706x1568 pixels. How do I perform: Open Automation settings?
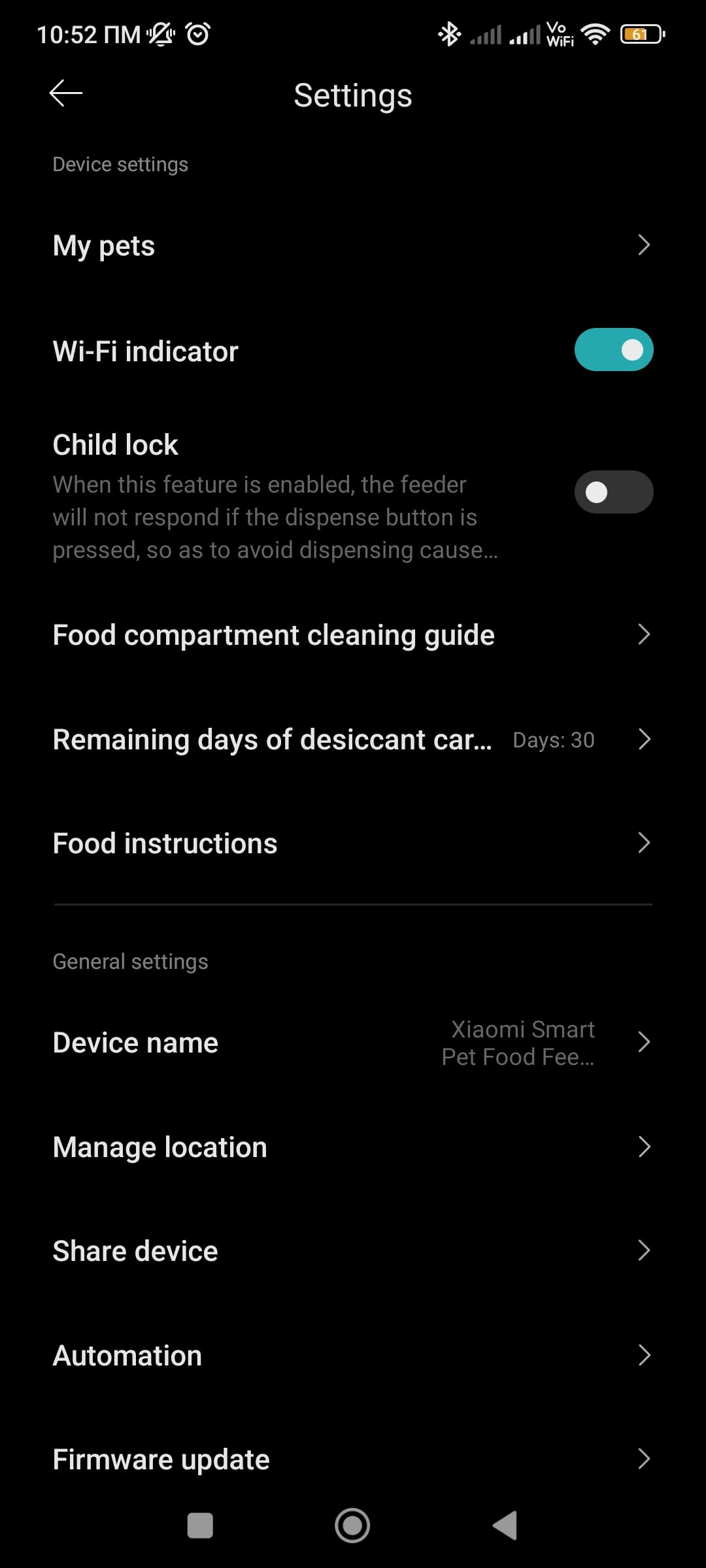[x=353, y=1356]
